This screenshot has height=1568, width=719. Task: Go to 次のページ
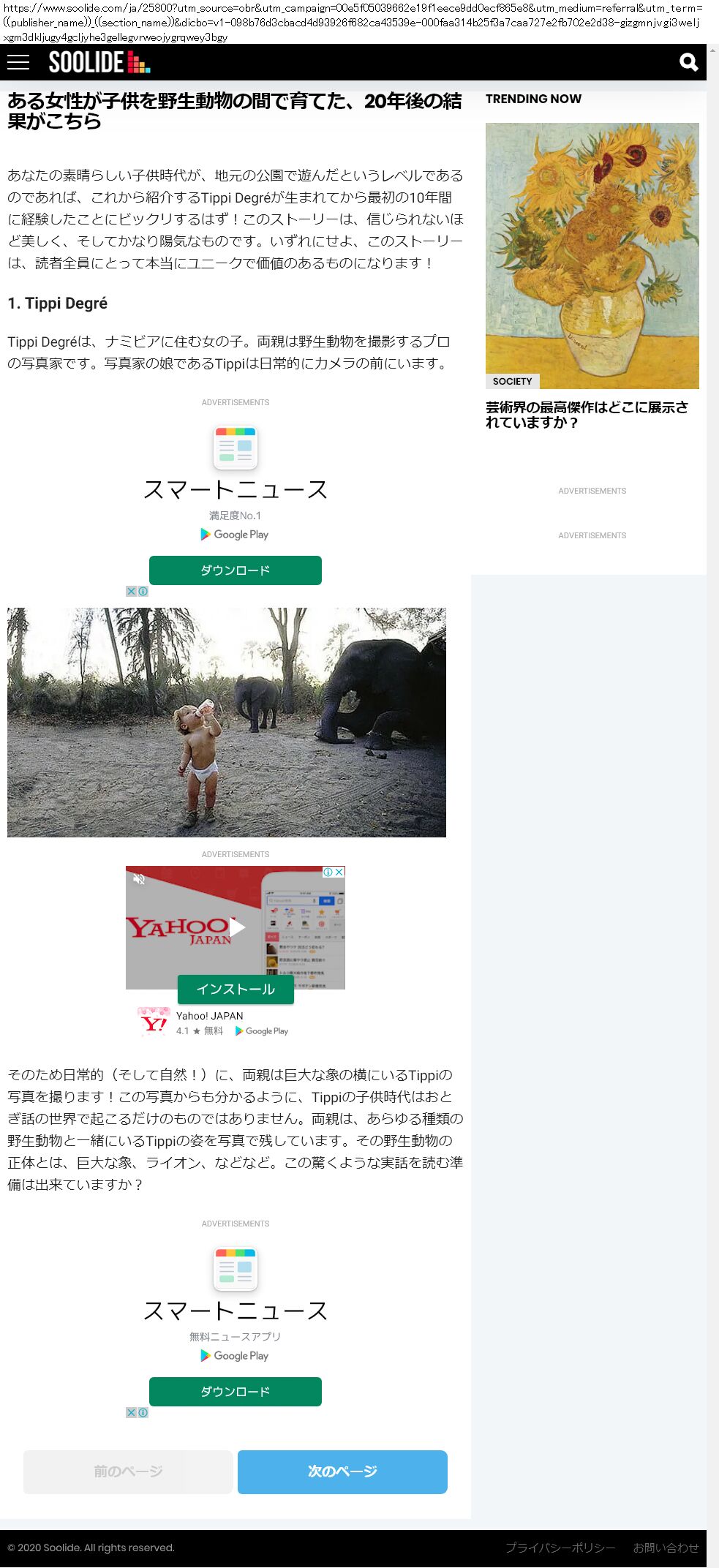pos(342,1471)
